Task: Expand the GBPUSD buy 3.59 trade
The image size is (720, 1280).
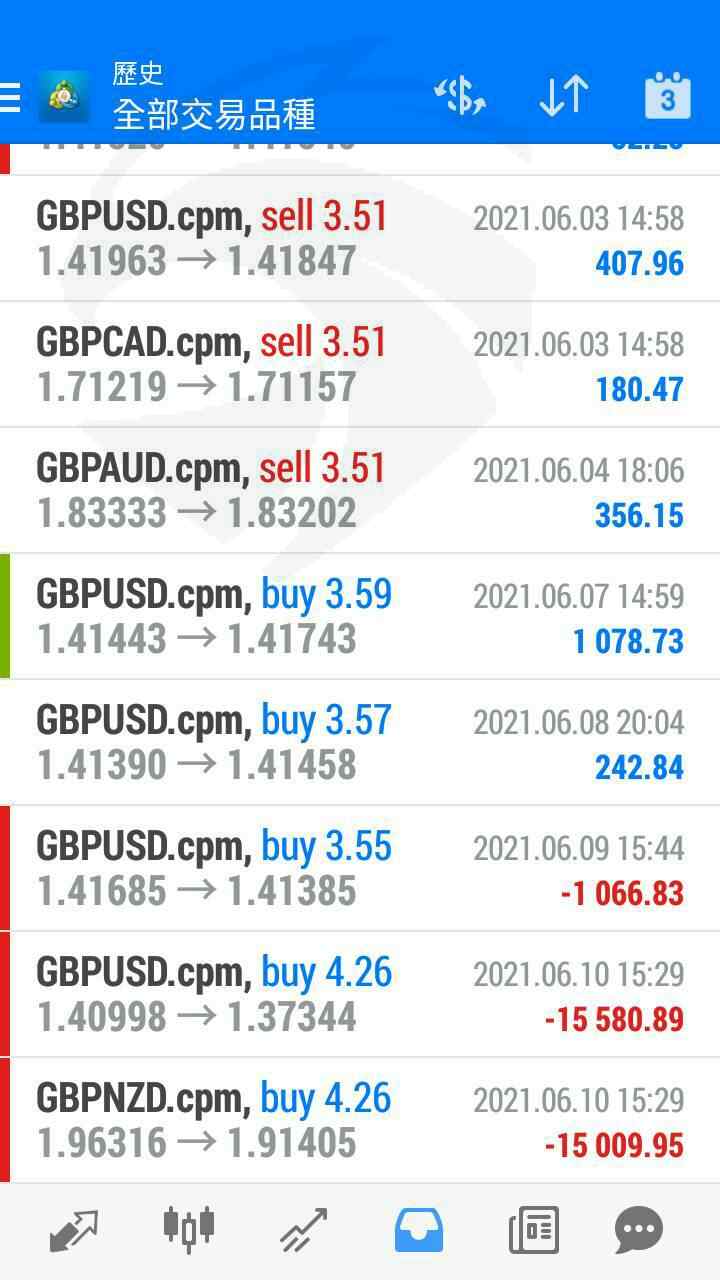Action: (x=360, y=617)
